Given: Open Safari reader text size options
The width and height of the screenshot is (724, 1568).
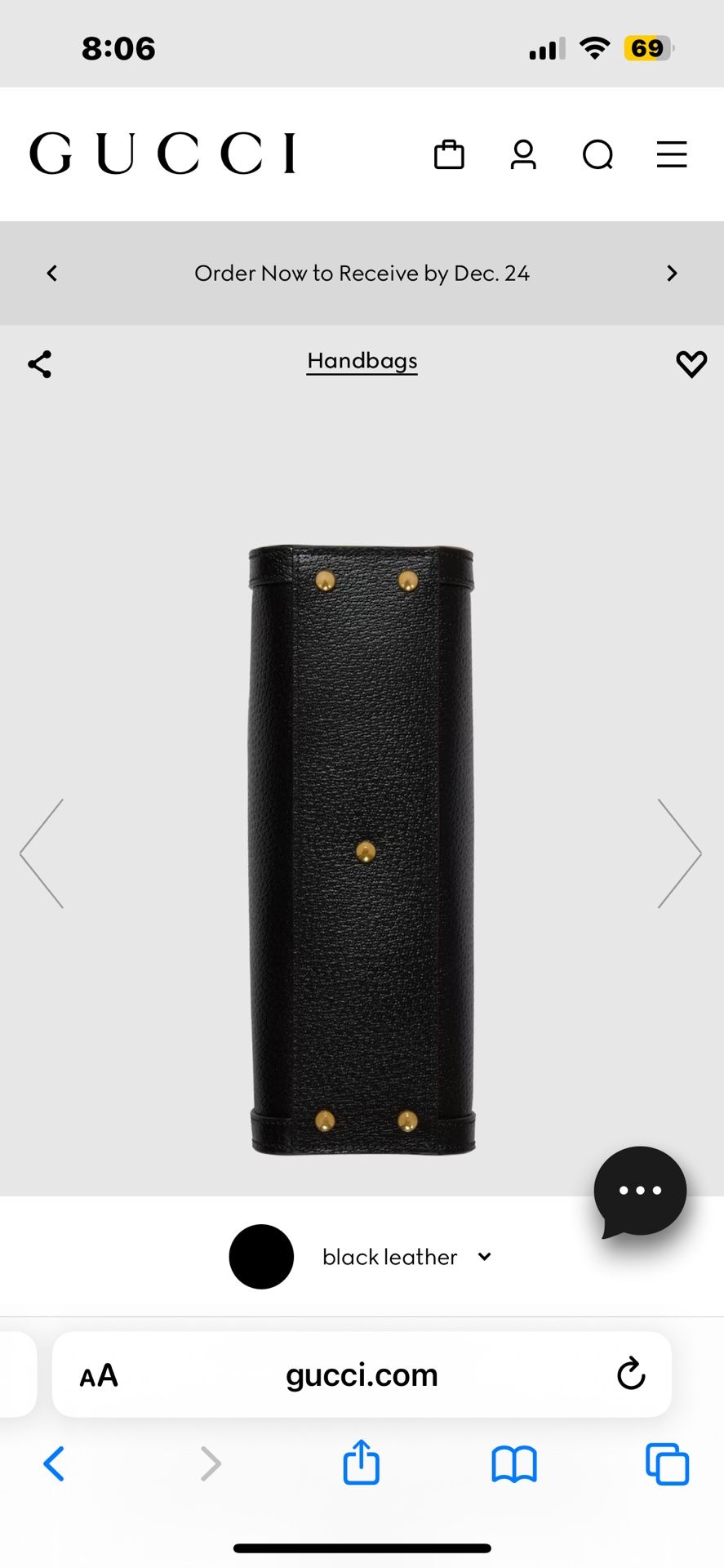Looking at the screenshot, I should click(x=99, y=1376).
